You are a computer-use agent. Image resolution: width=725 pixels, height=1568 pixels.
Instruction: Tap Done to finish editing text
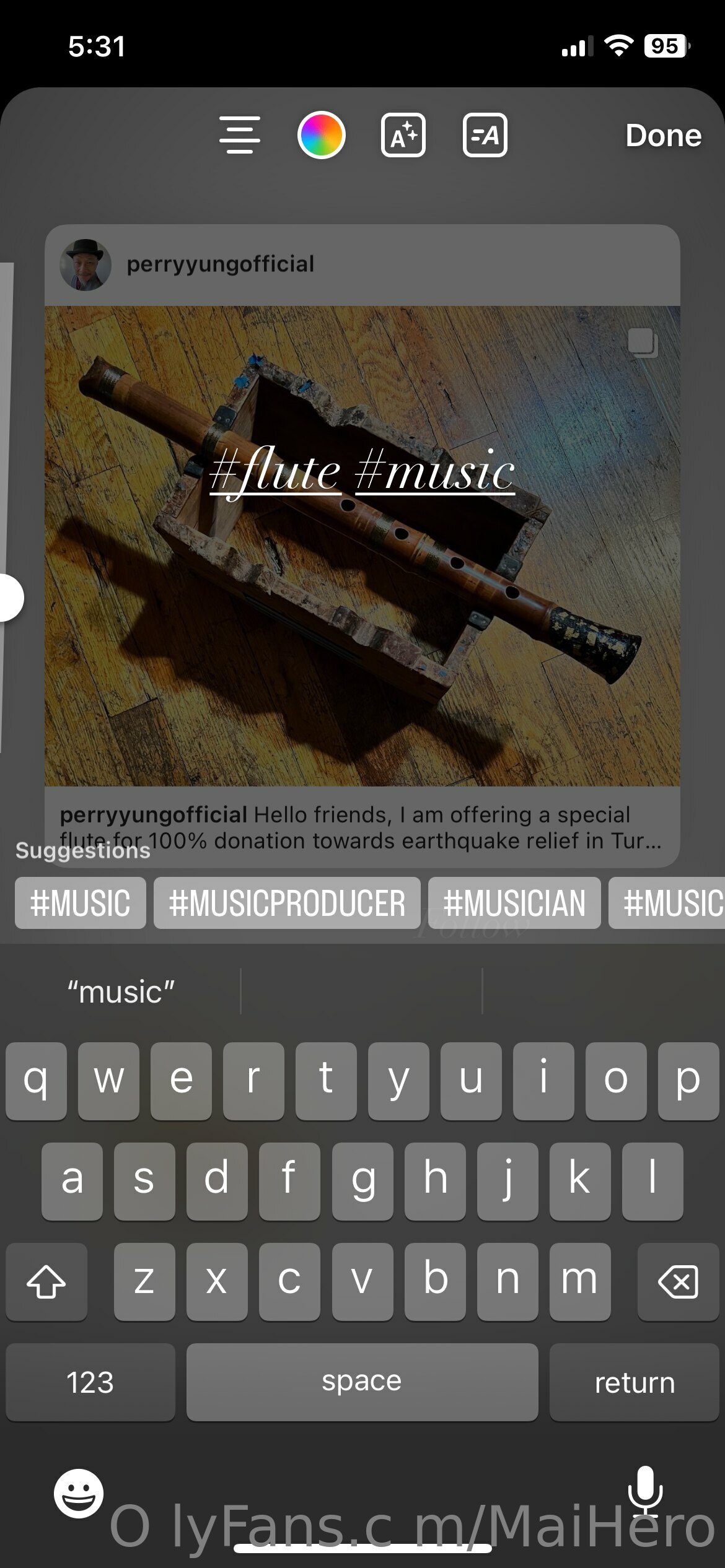pos(663,135)
